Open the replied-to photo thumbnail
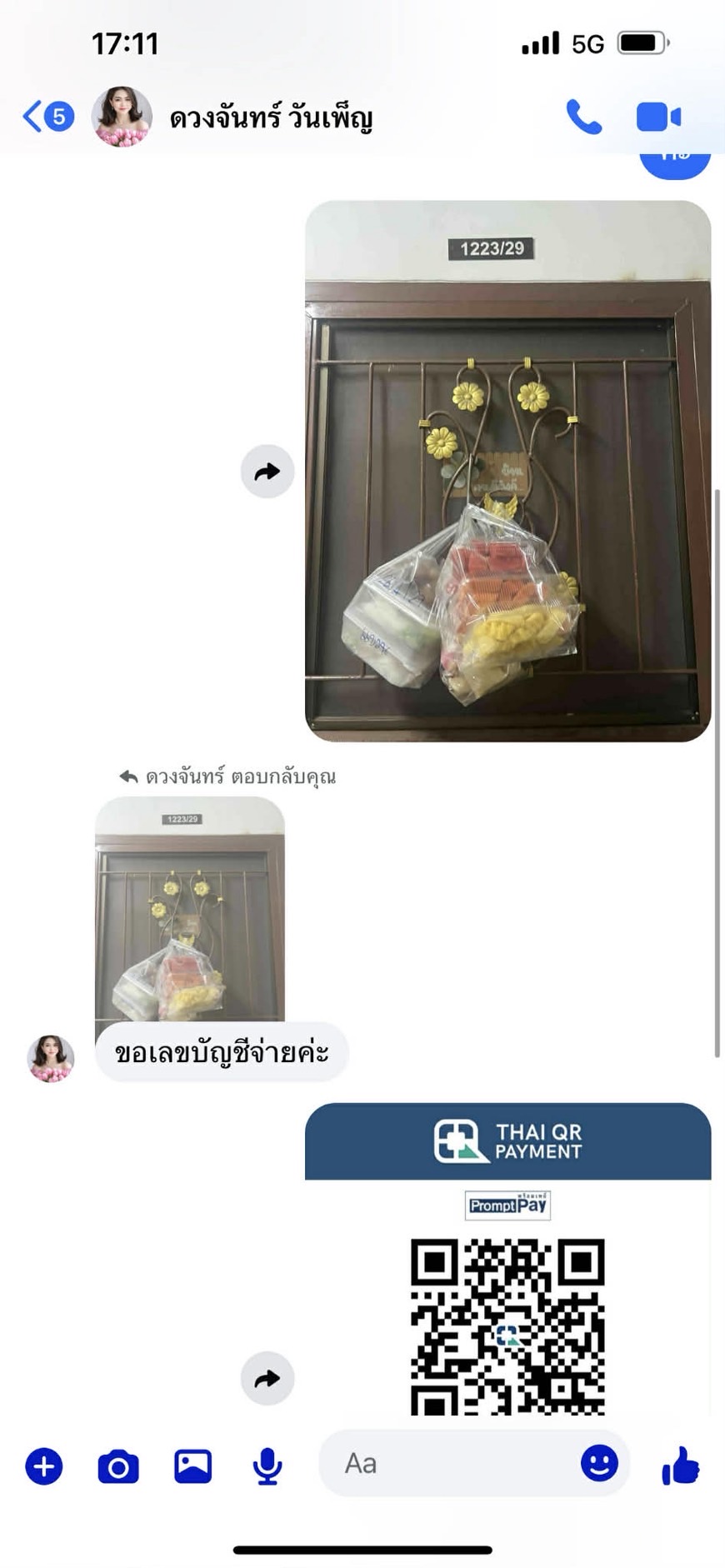Image resolution: width=725 pixels, height=1568 pixels. click(x=190, y=908)
